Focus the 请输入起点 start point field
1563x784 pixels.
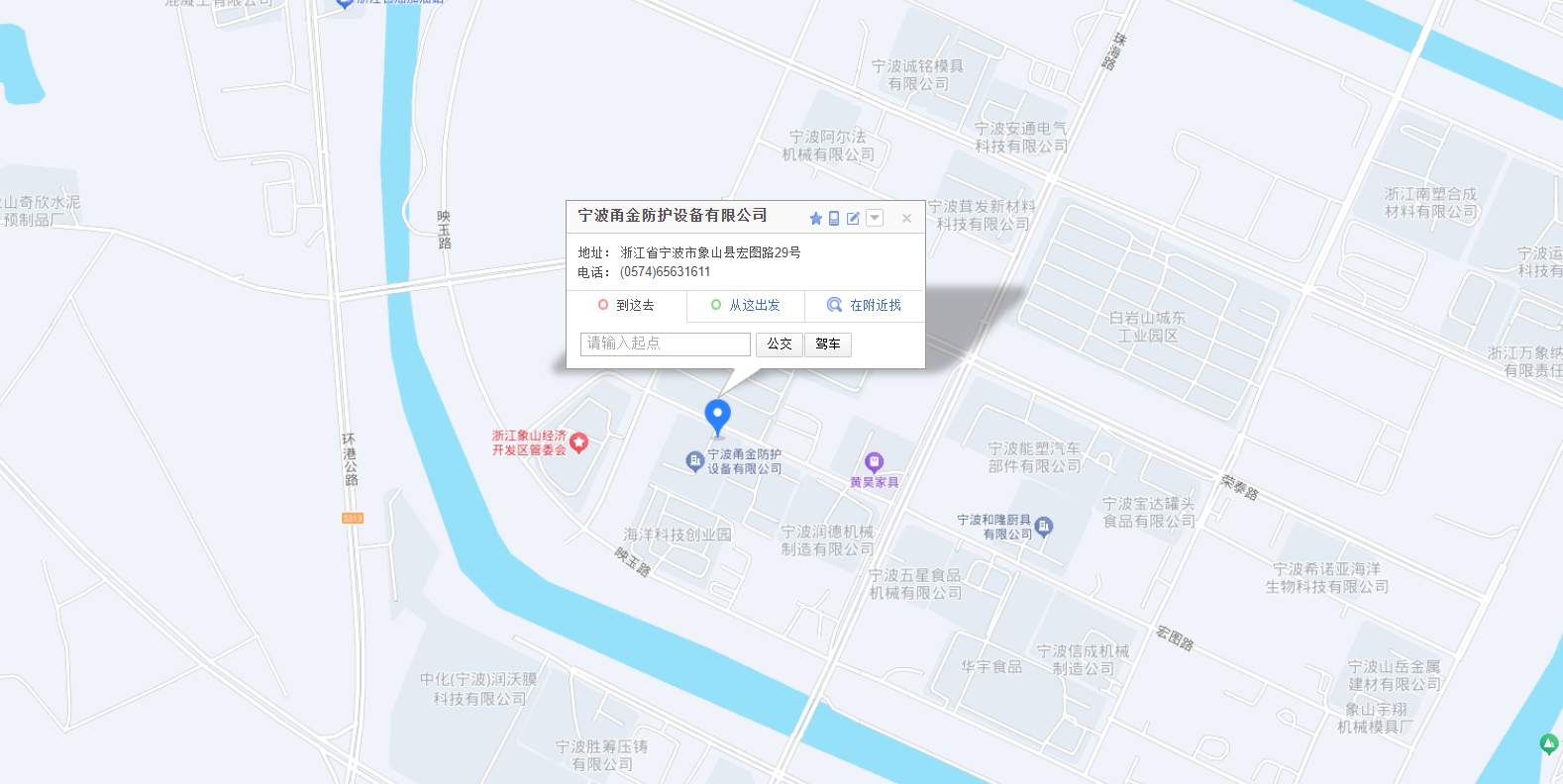pyautogui.click(x=665, y=343)
